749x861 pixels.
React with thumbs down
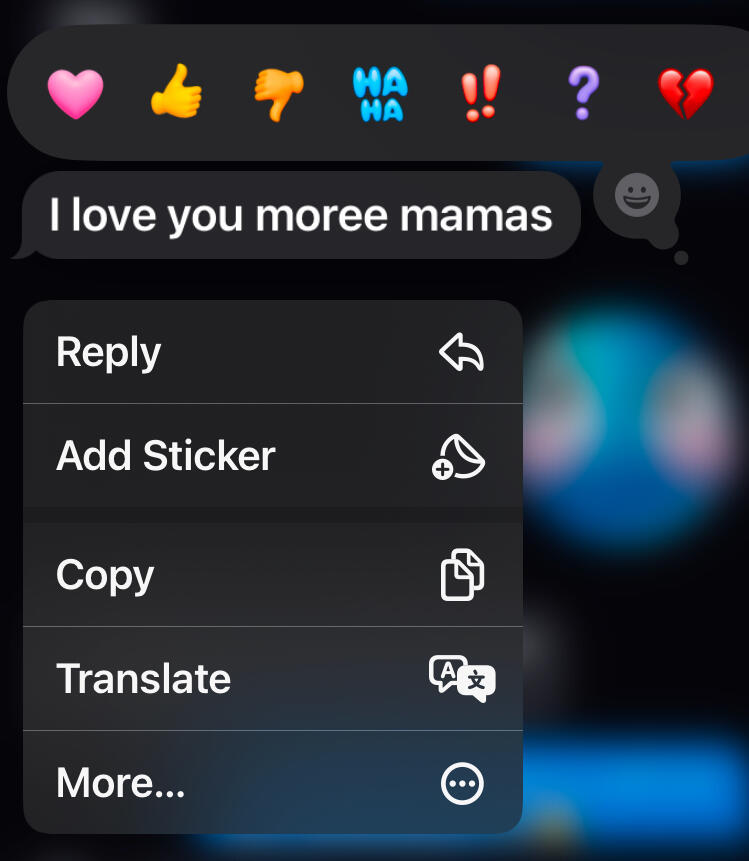pyautogui.click(x=279, y=95)
